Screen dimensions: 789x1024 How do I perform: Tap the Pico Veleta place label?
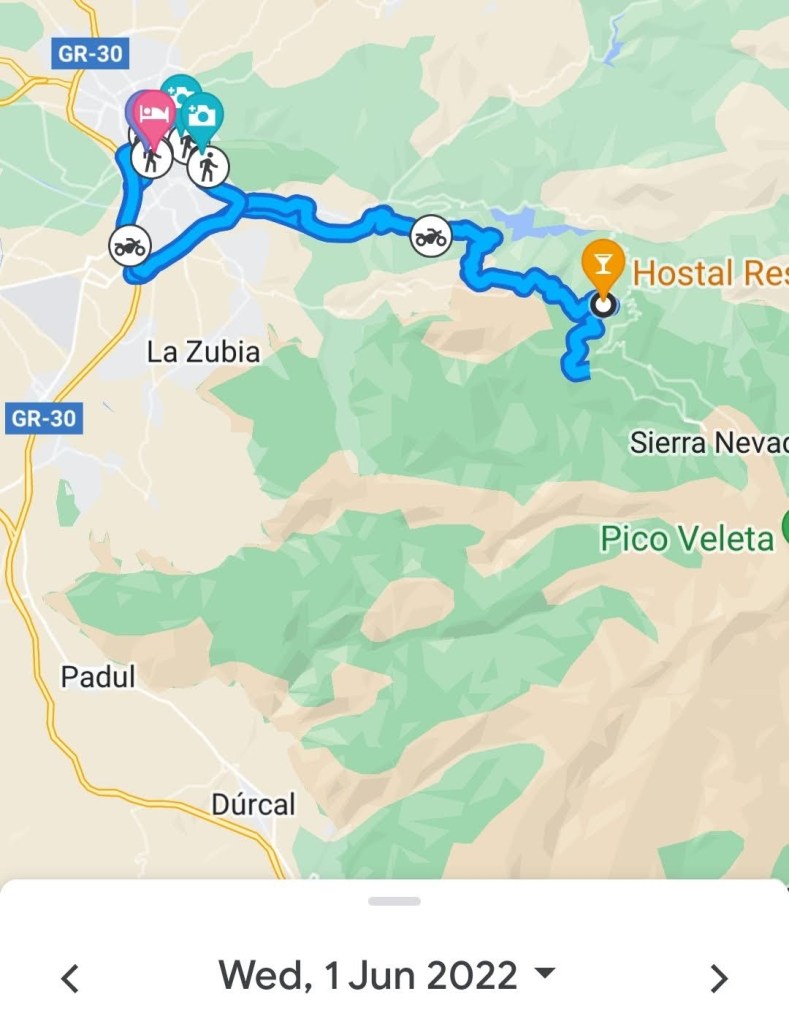coord(686,539)
